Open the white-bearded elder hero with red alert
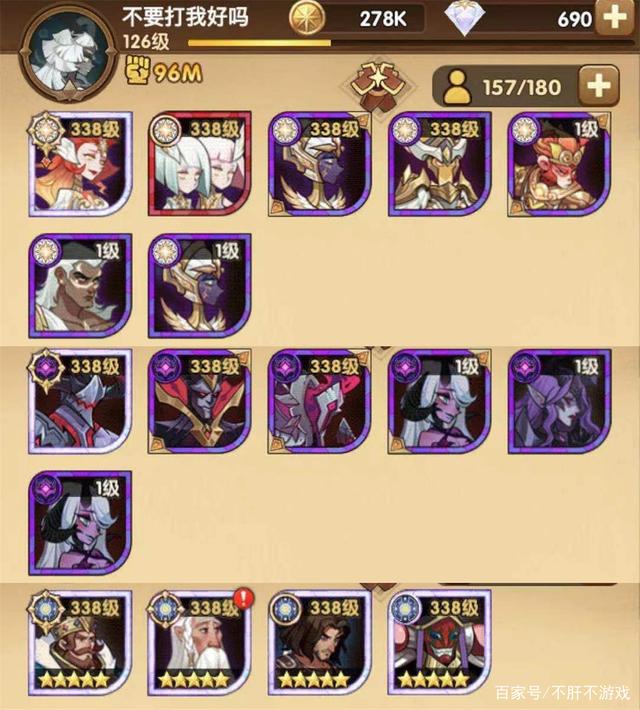This screenshot has height=710, width=640. click(199, 641)
